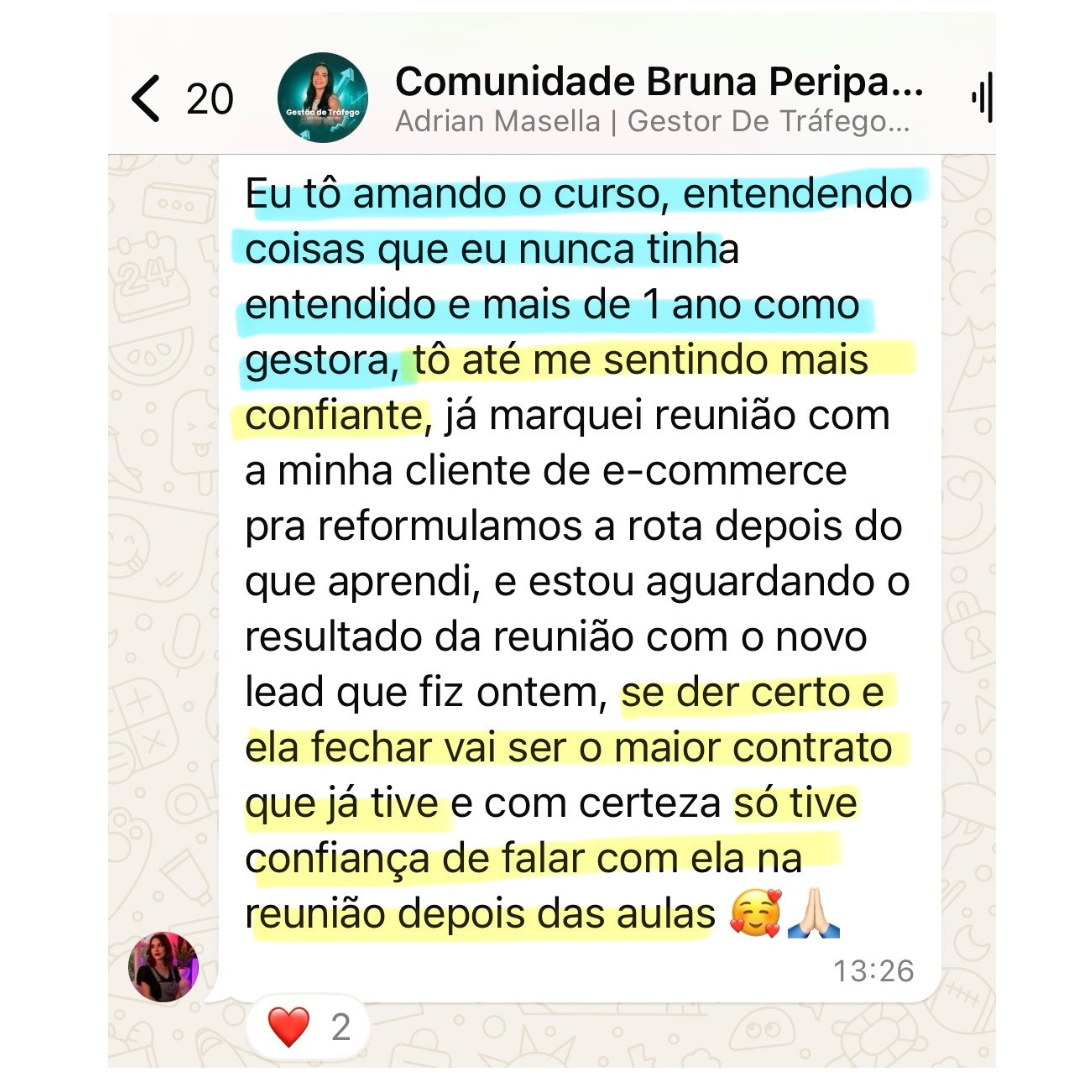1080x1080 pixels.
Task: Start a voice chat in the group
Action: (982, 98)
